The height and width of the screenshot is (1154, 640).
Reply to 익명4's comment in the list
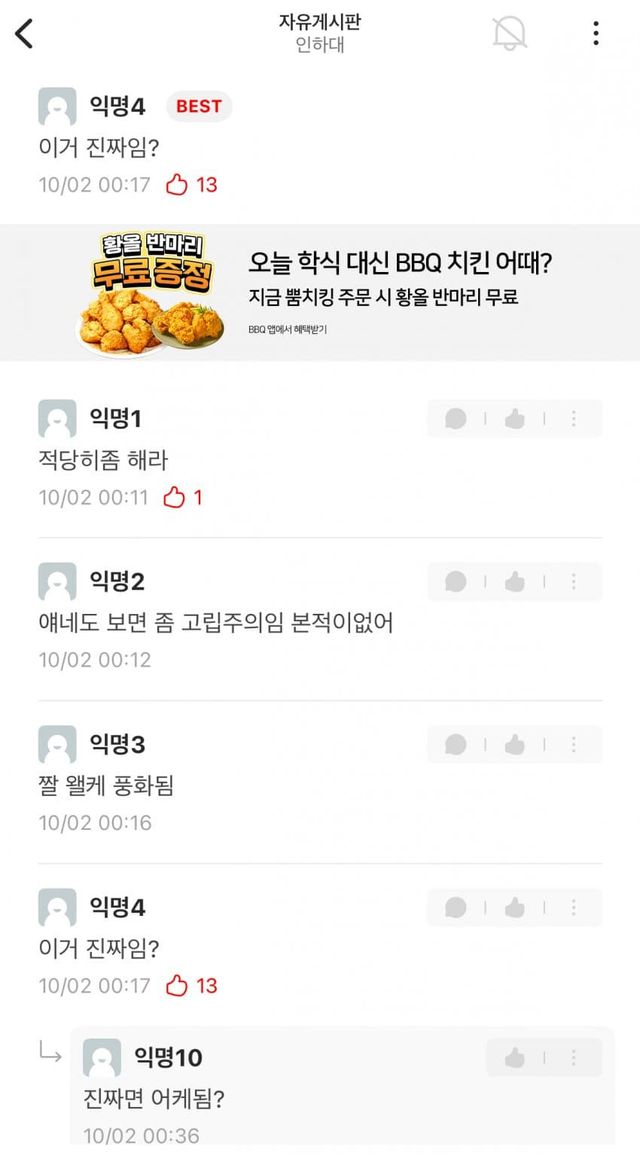click(456, 907)
